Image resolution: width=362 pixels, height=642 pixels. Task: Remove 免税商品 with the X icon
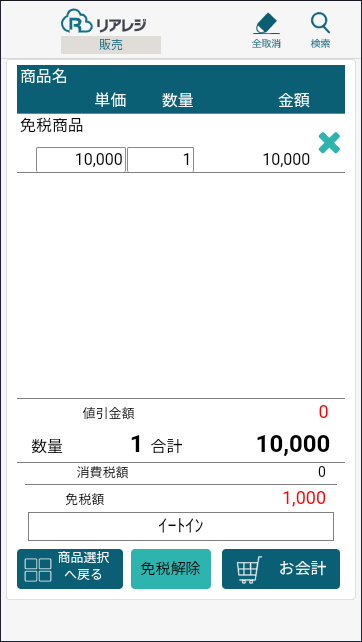[329, 143]
